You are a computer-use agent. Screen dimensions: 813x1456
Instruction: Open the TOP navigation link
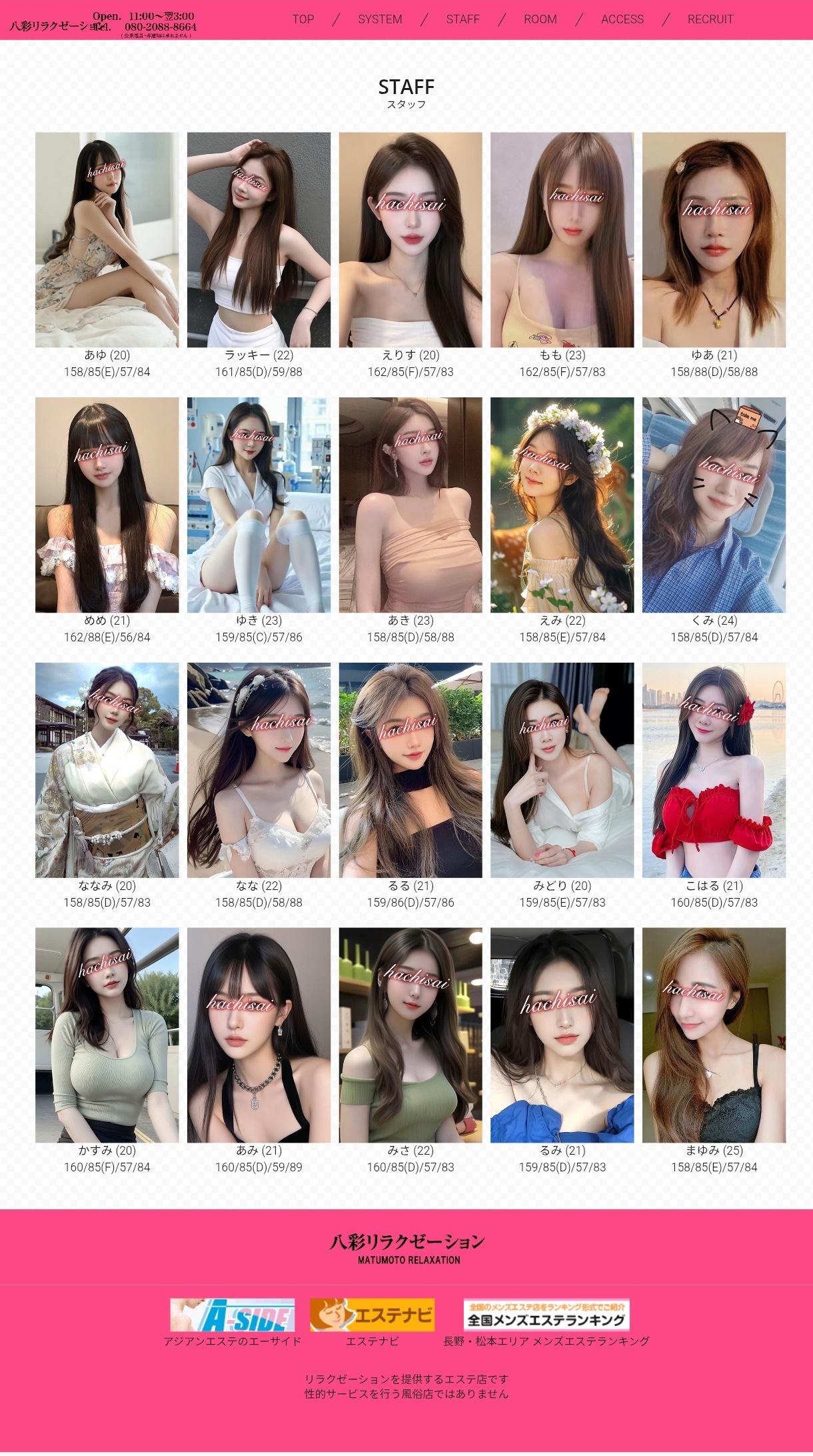coord(303,19)
